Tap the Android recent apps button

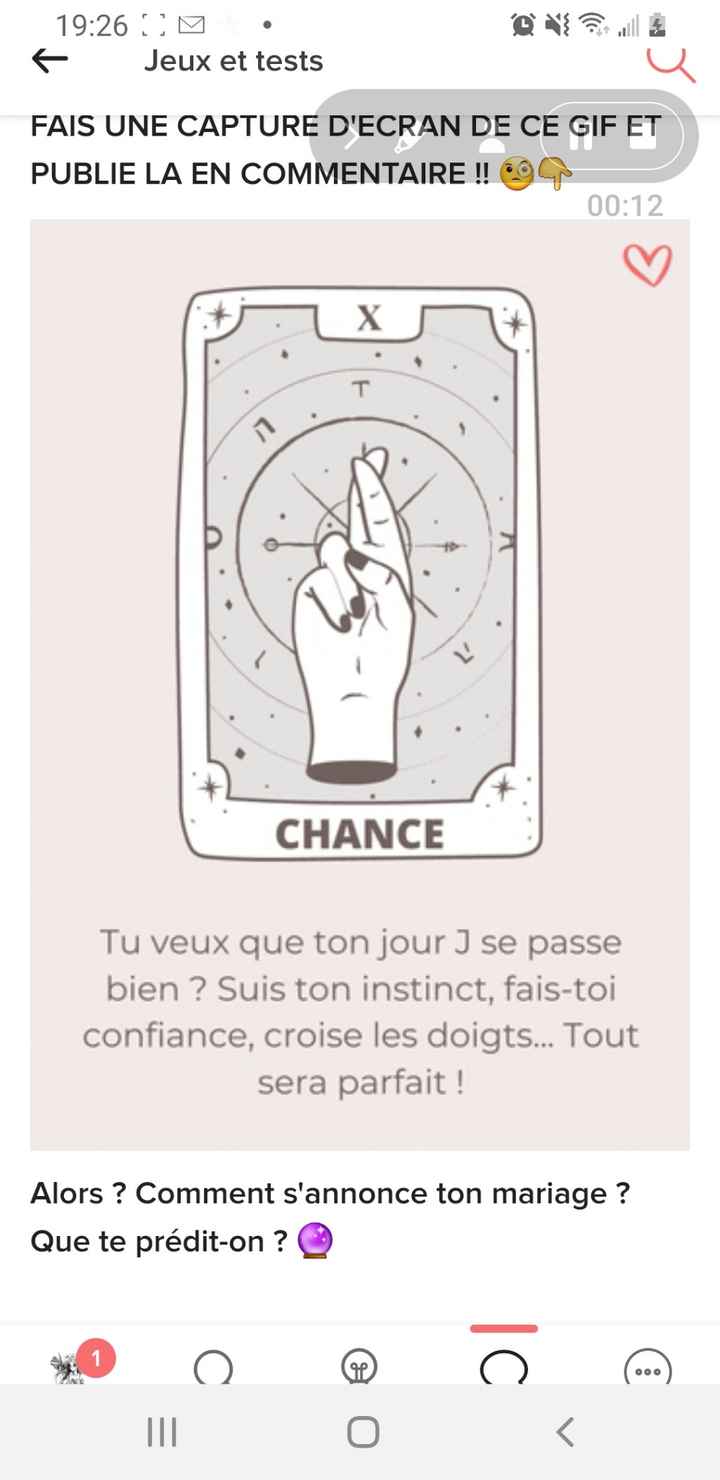pyautogui.click(x=161, y=1432)
